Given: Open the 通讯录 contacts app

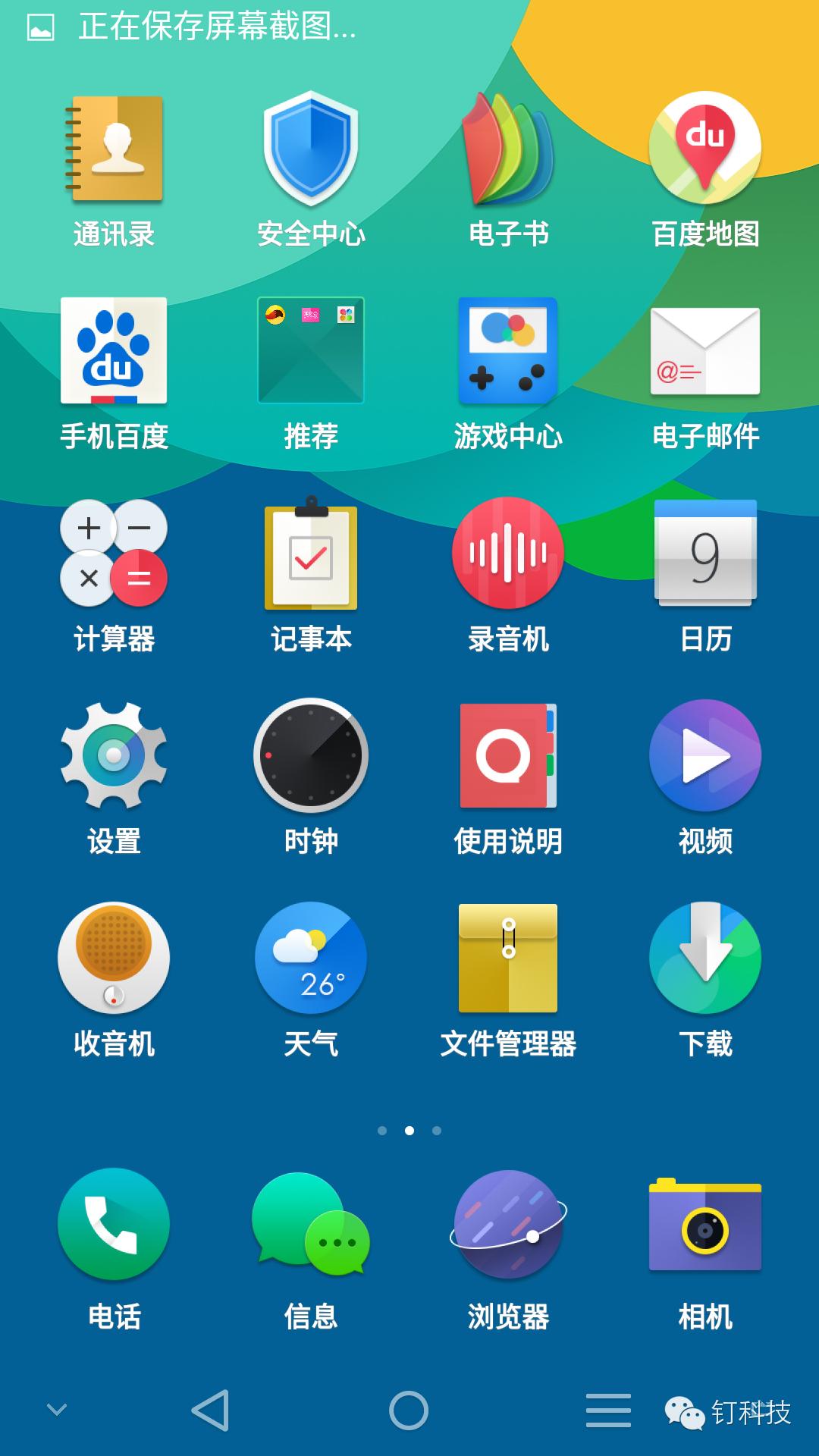Looking at the screenshot, I should 114,150.
